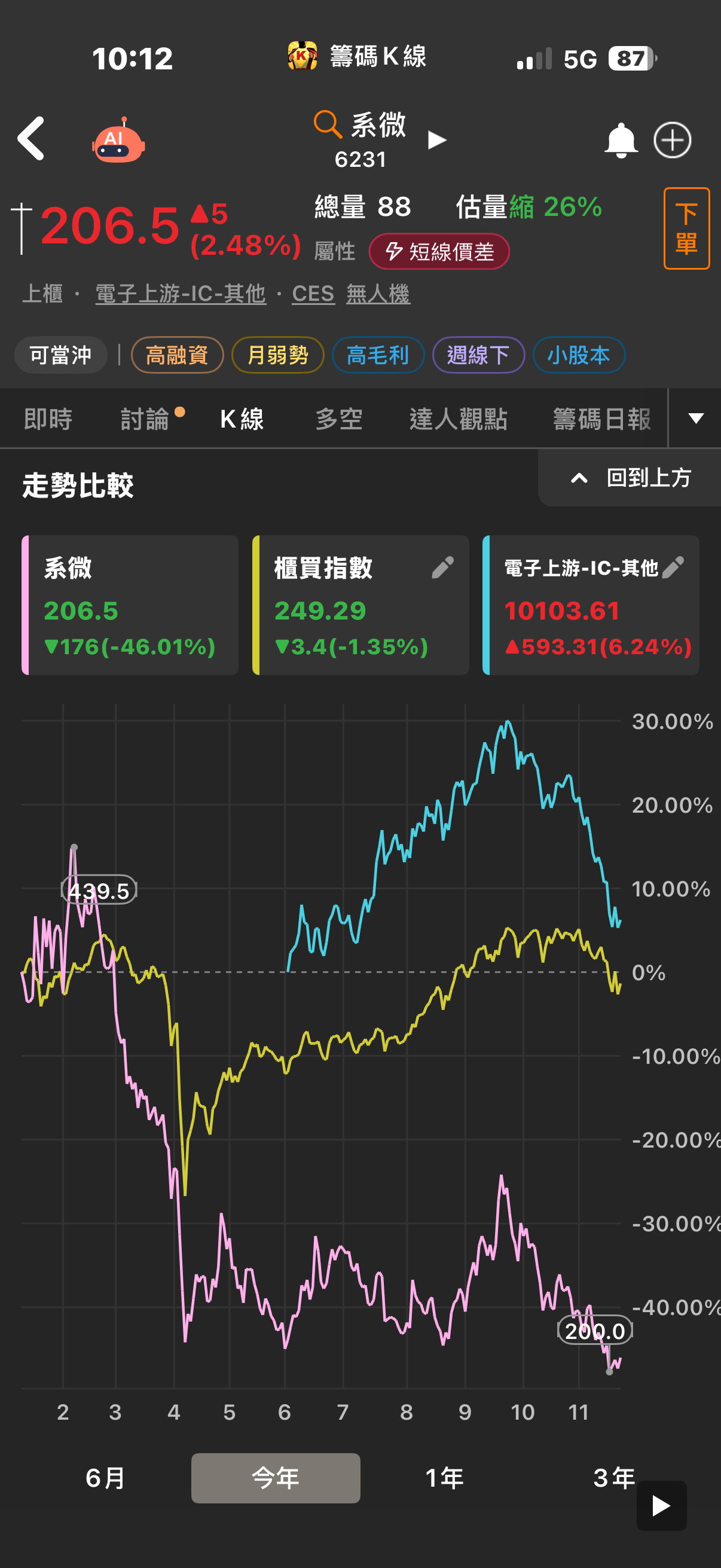This screenshot has width=721, height=1568.
Task: Tap 回到上方 to return to top
Action: coord(631,478)
